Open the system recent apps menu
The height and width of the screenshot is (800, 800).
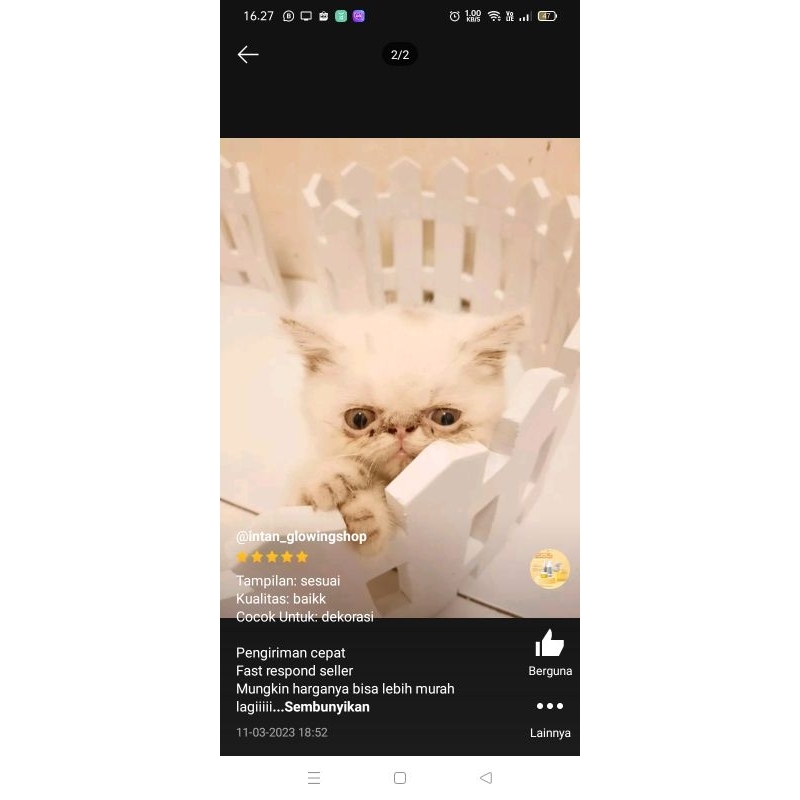click(x=314, y=778)
